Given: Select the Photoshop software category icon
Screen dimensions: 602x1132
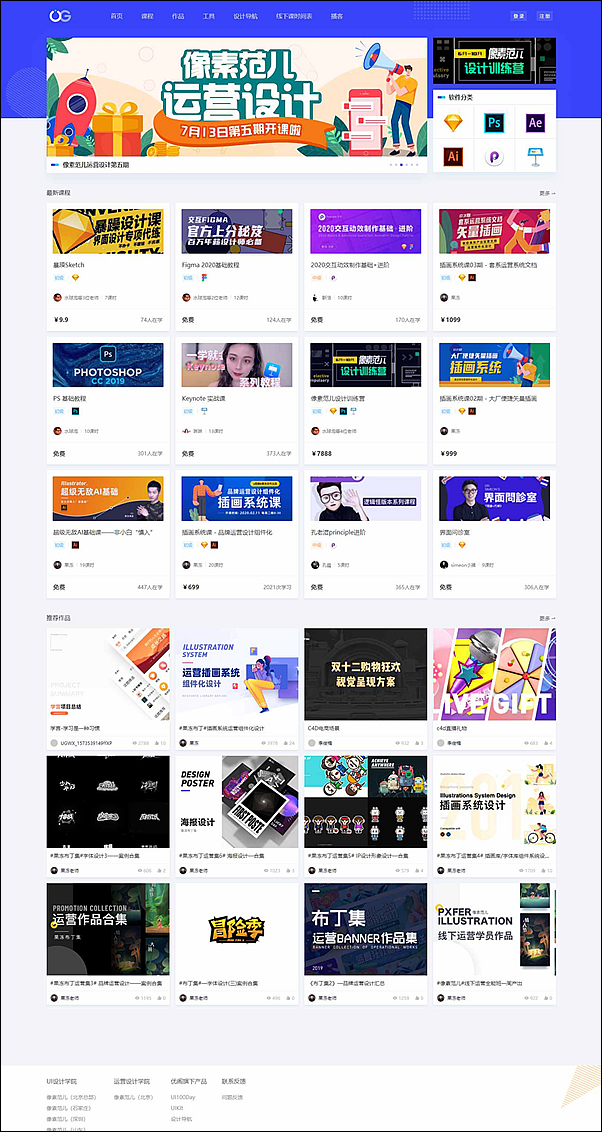Looking at the screenshot, I should tap(494, 123).
